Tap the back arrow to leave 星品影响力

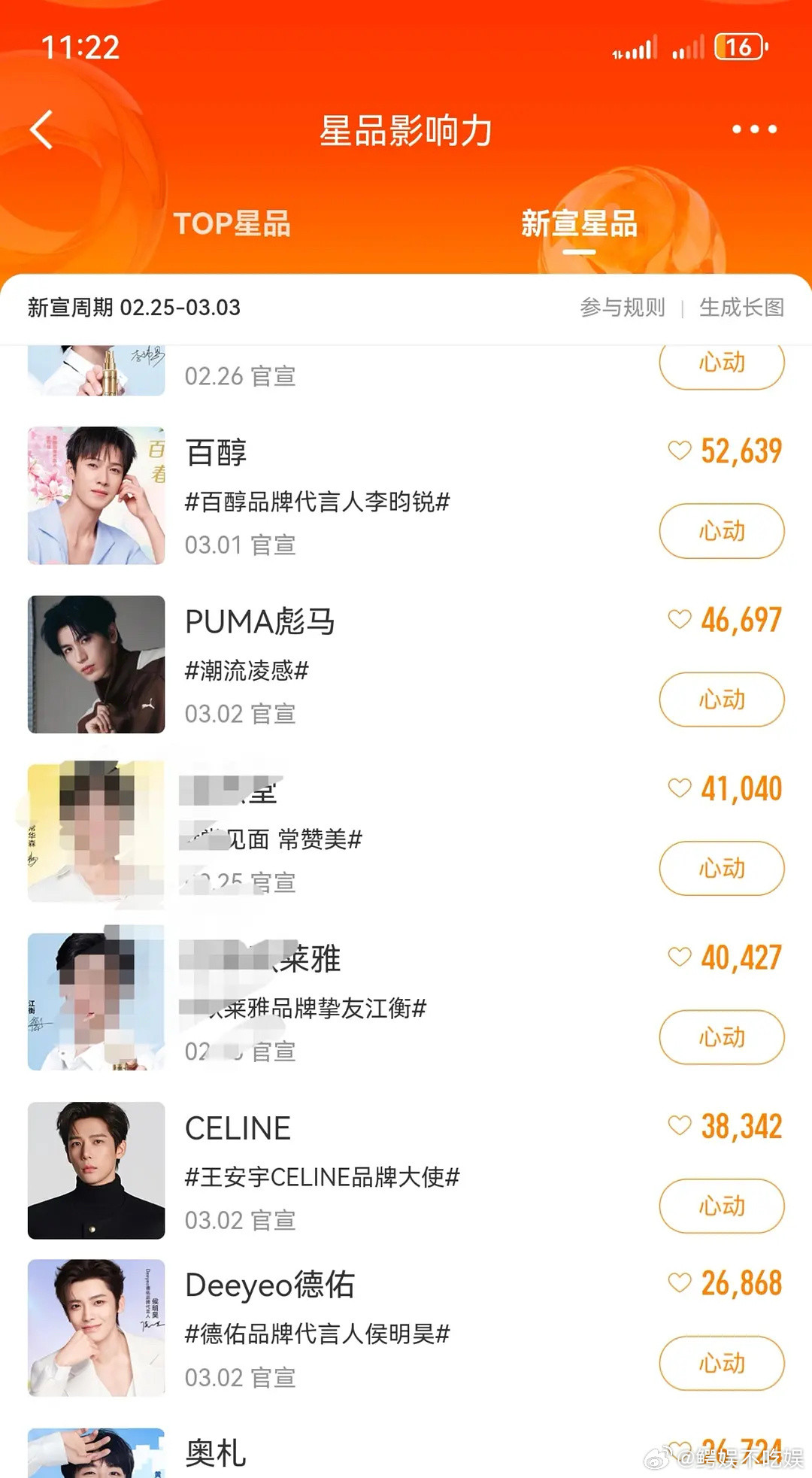click(x=40, y=129)
